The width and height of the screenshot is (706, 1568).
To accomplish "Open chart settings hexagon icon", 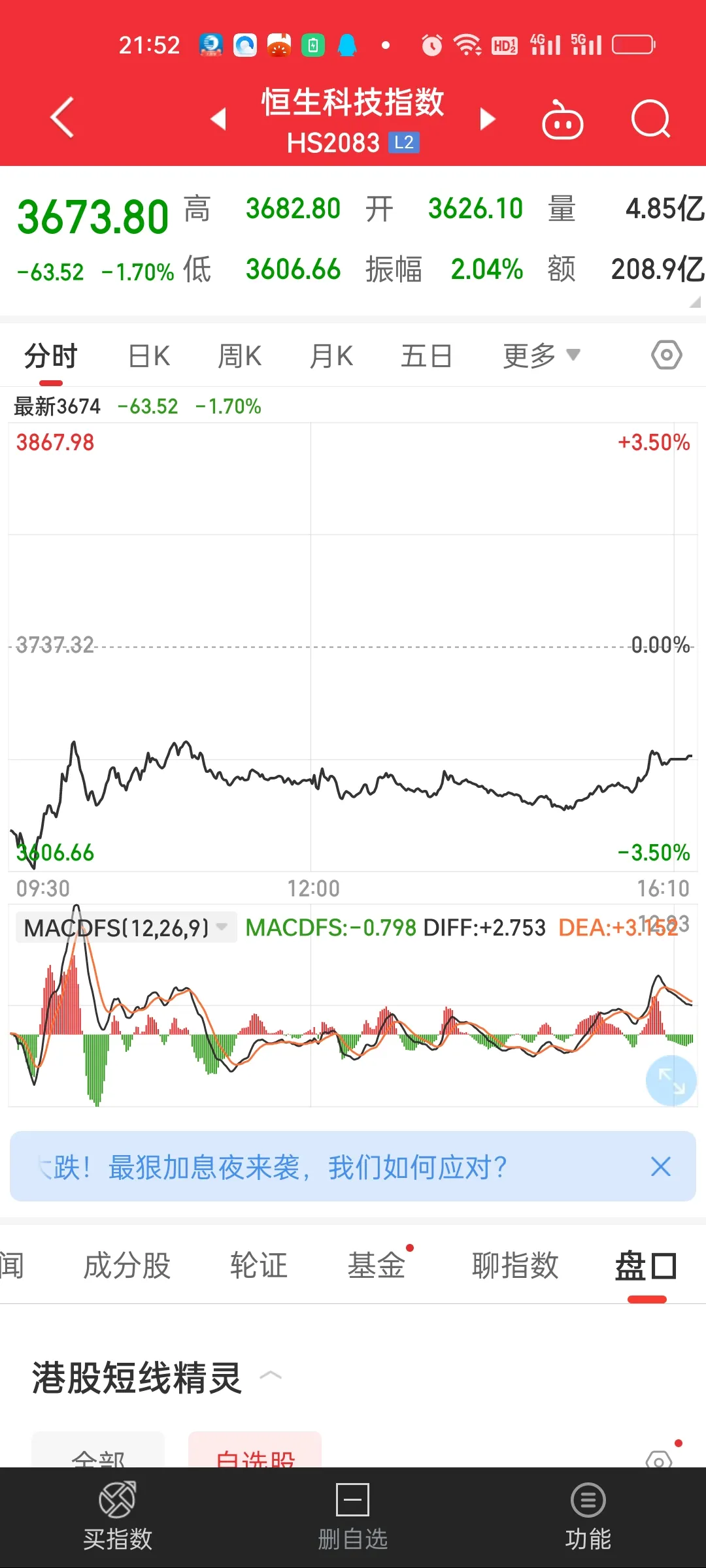I will [666, 355].
